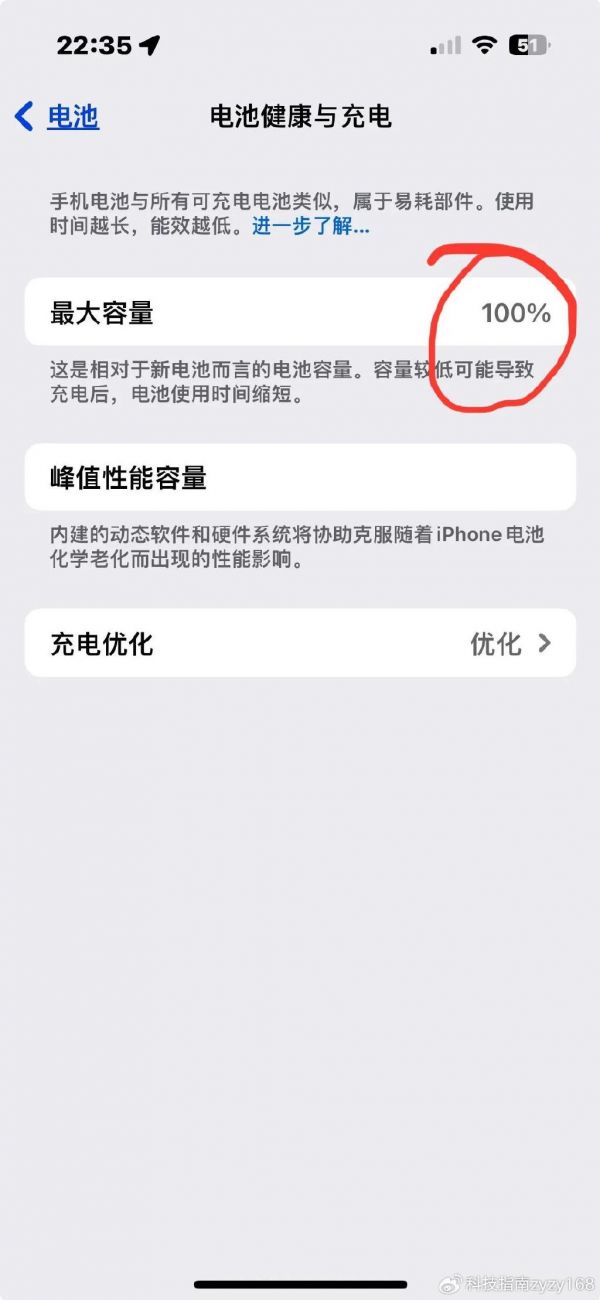Open the 进一步了解 link
This screenshot has width=600, height=1300.
click(x=311, y=227)
